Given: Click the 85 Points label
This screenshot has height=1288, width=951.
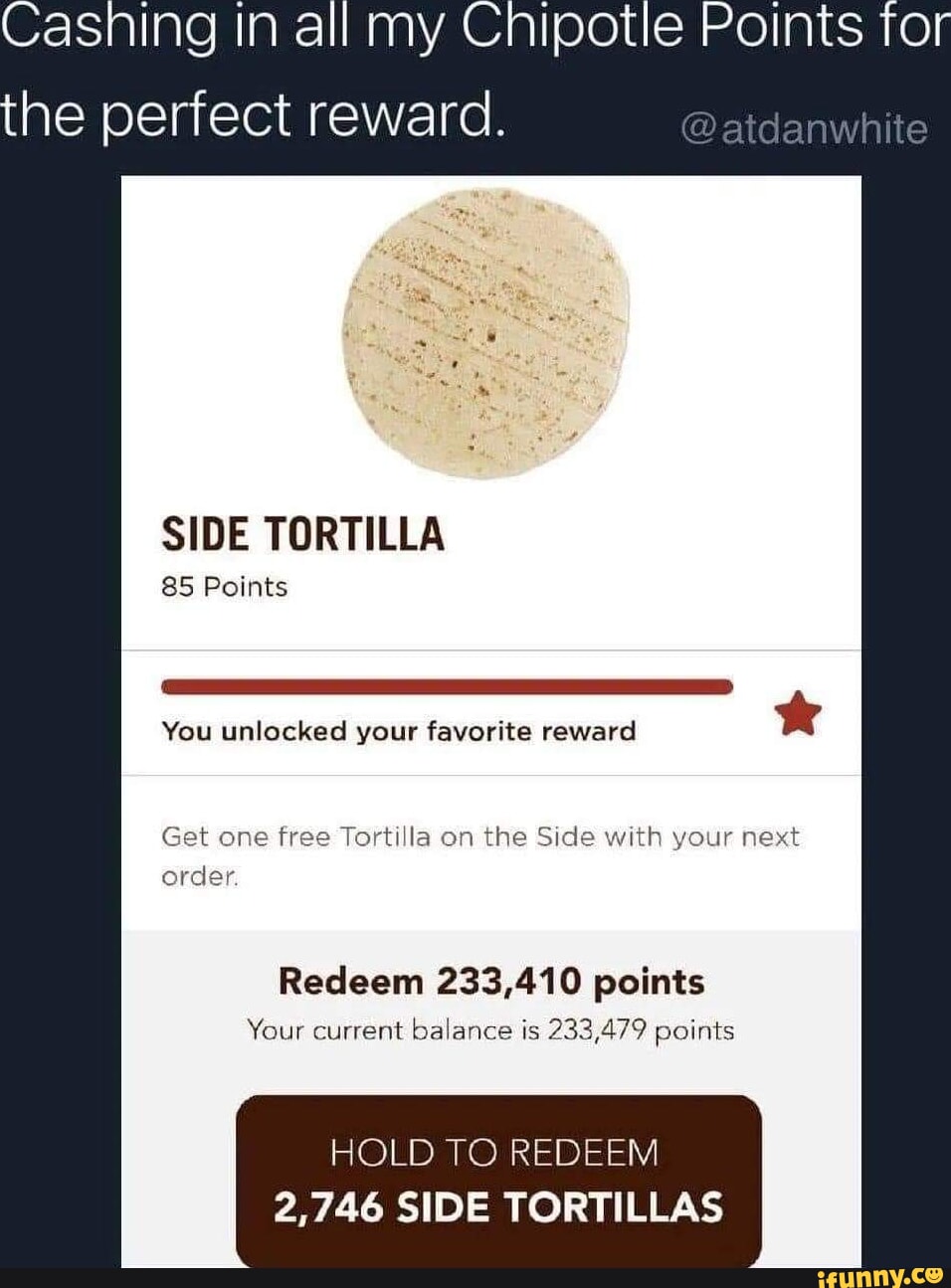Looking at the screenshot, I should click(x=224, y=586).
